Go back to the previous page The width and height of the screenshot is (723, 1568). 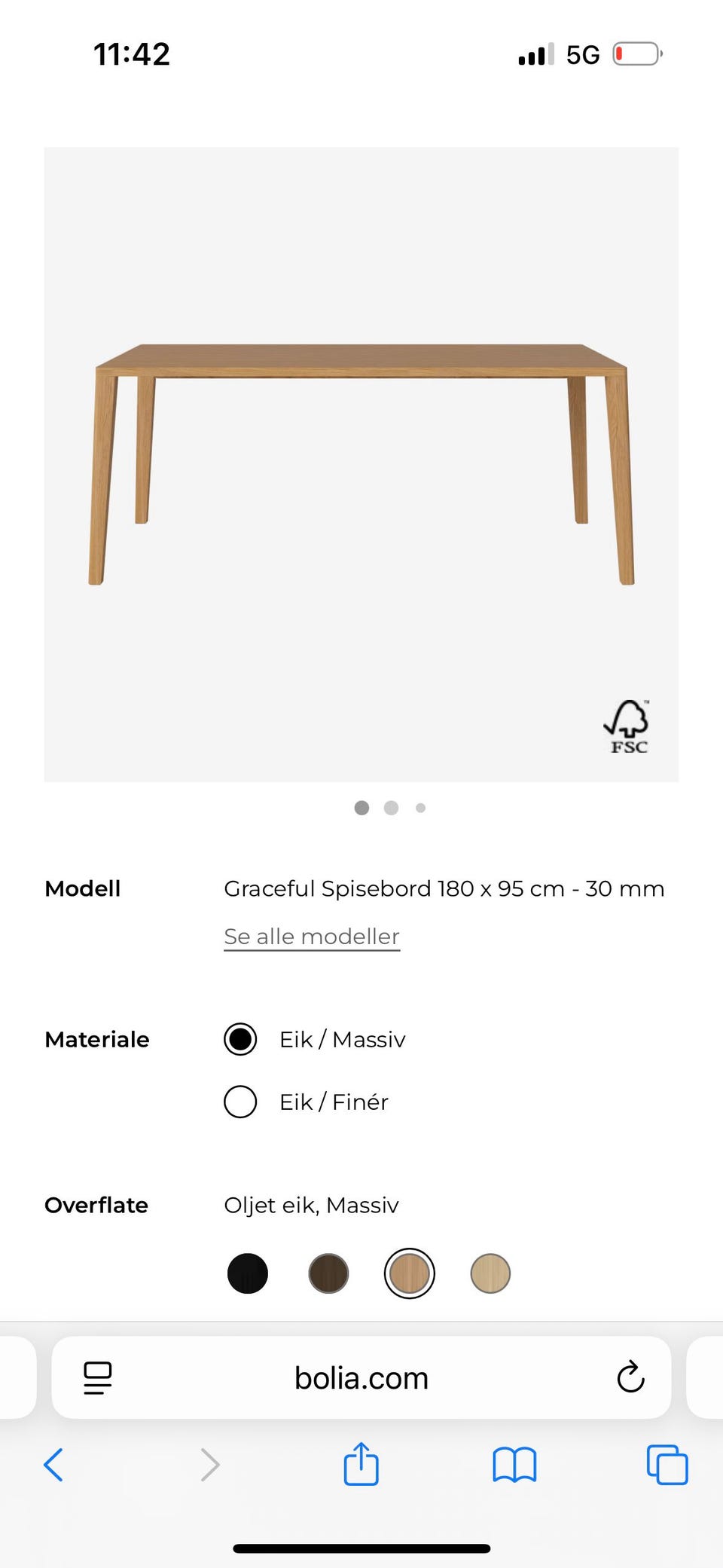(x=53, y=1466)
